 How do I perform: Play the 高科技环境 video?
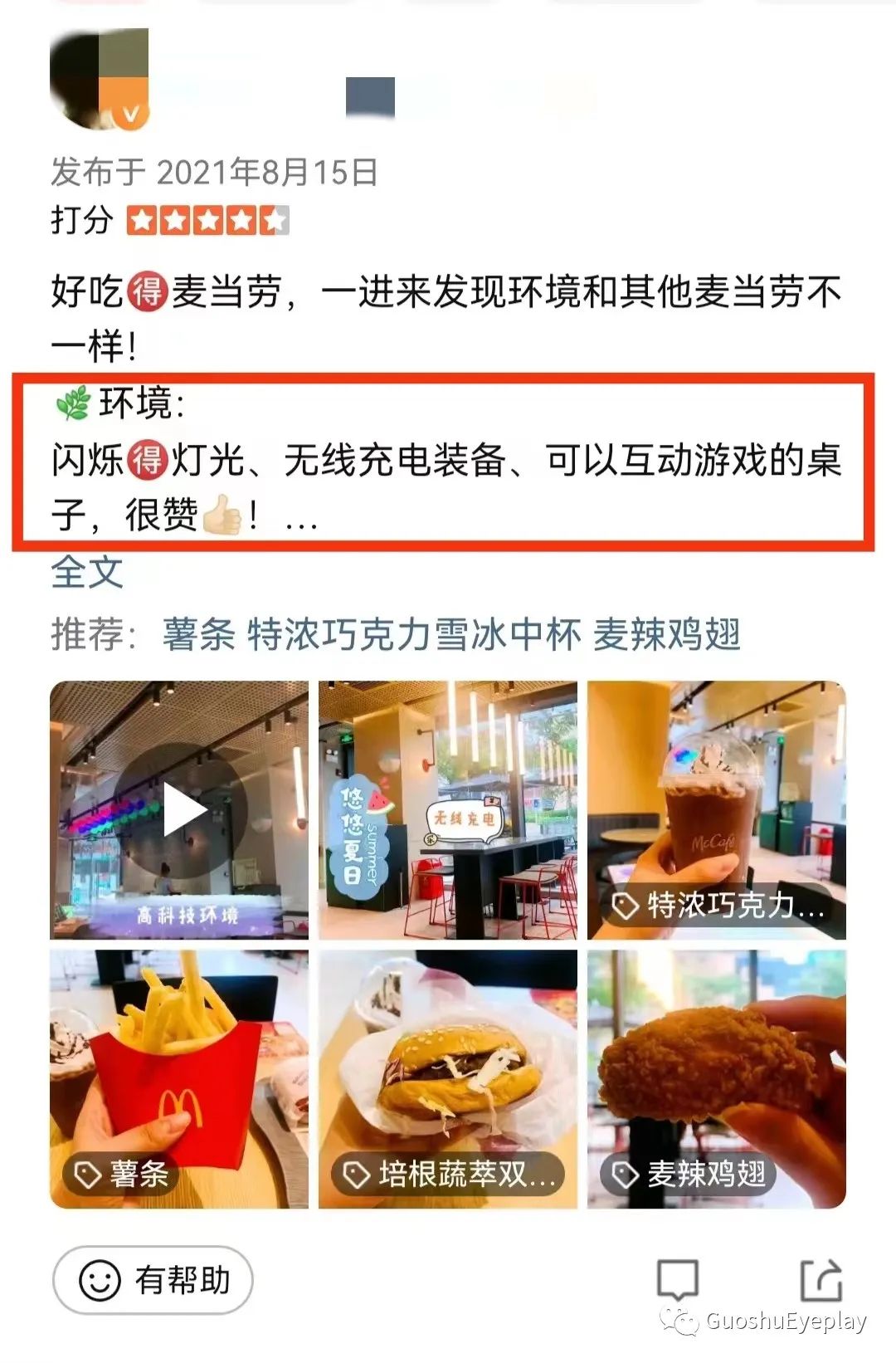pyautogui.click(x=179, y=810)
